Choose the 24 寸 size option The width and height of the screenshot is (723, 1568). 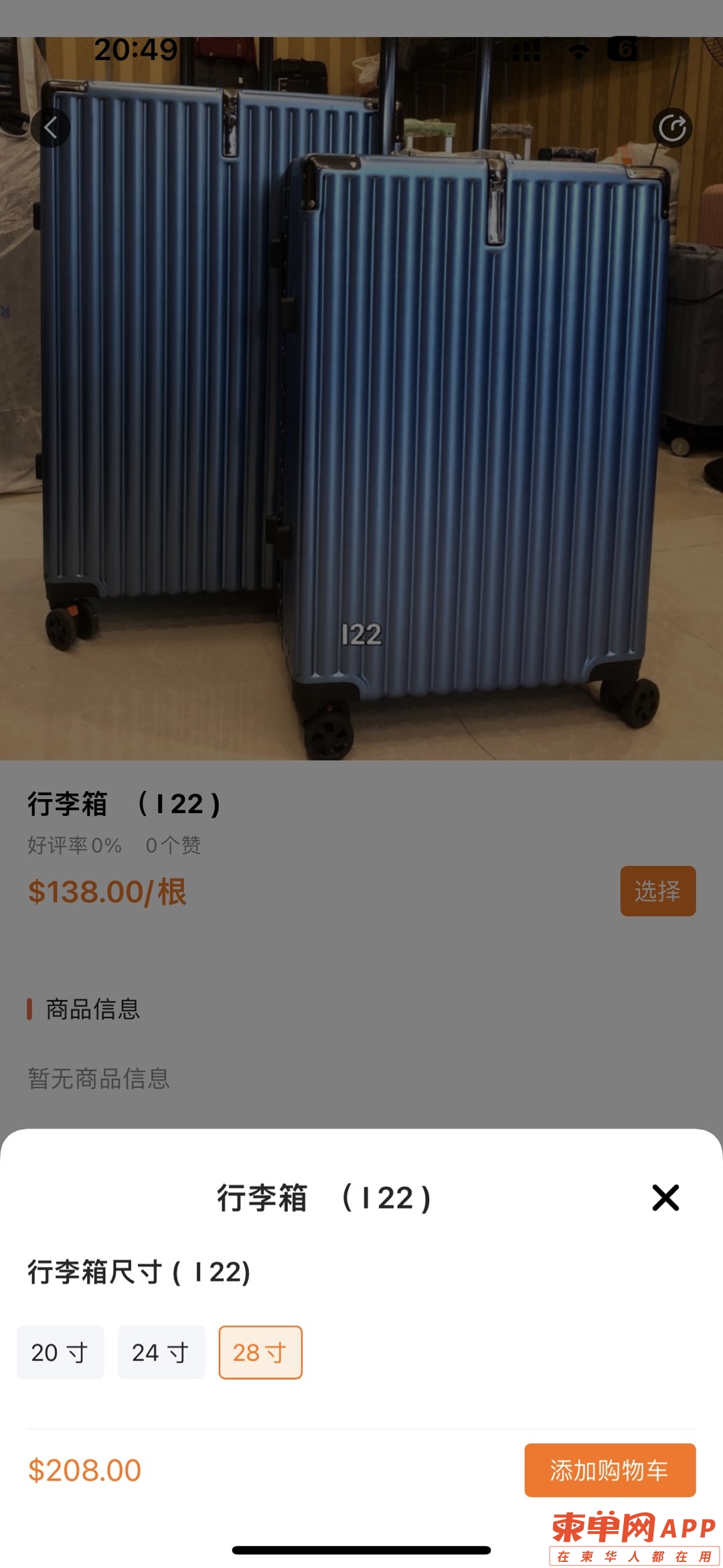161,1352
